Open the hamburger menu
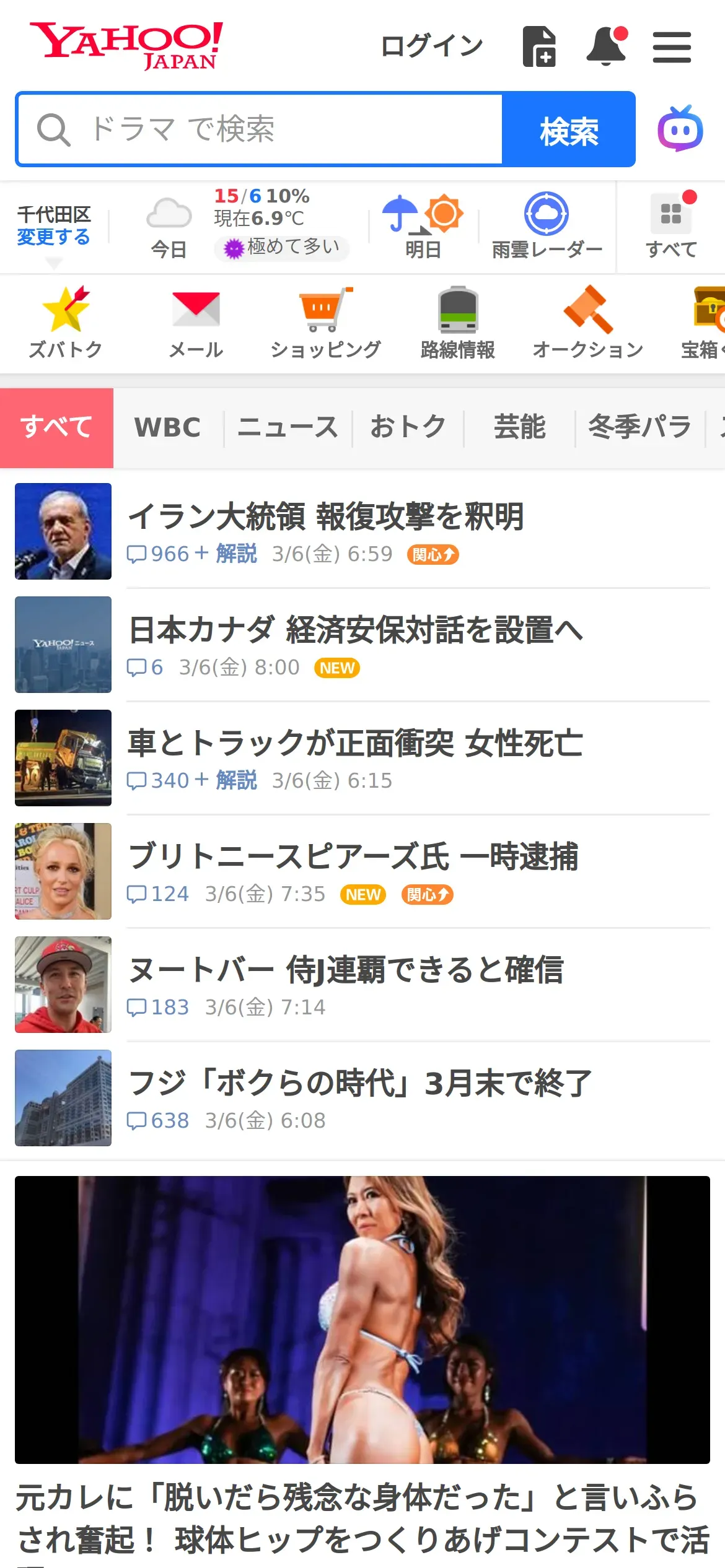 click(672, 47)
